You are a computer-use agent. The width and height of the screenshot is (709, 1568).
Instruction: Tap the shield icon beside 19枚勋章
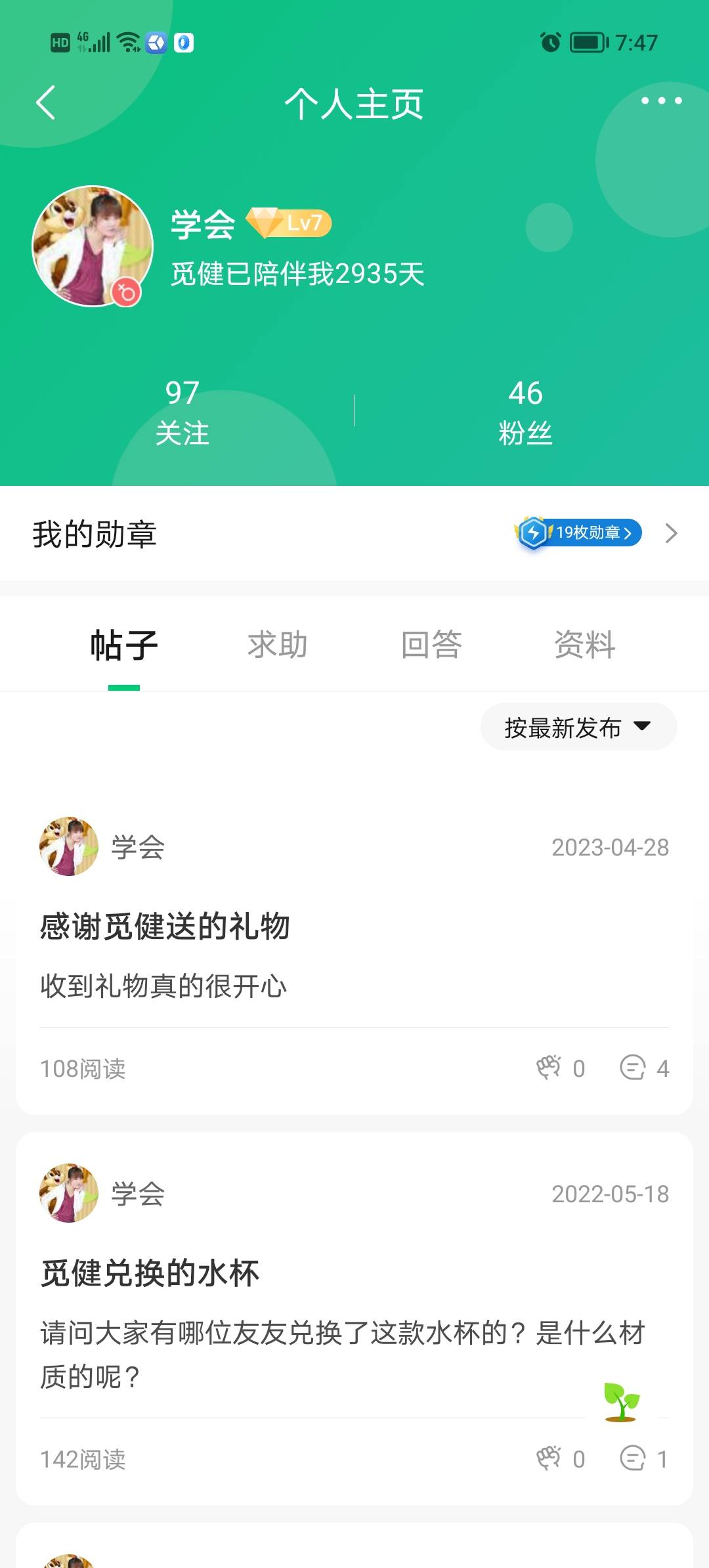pos(534,534)
